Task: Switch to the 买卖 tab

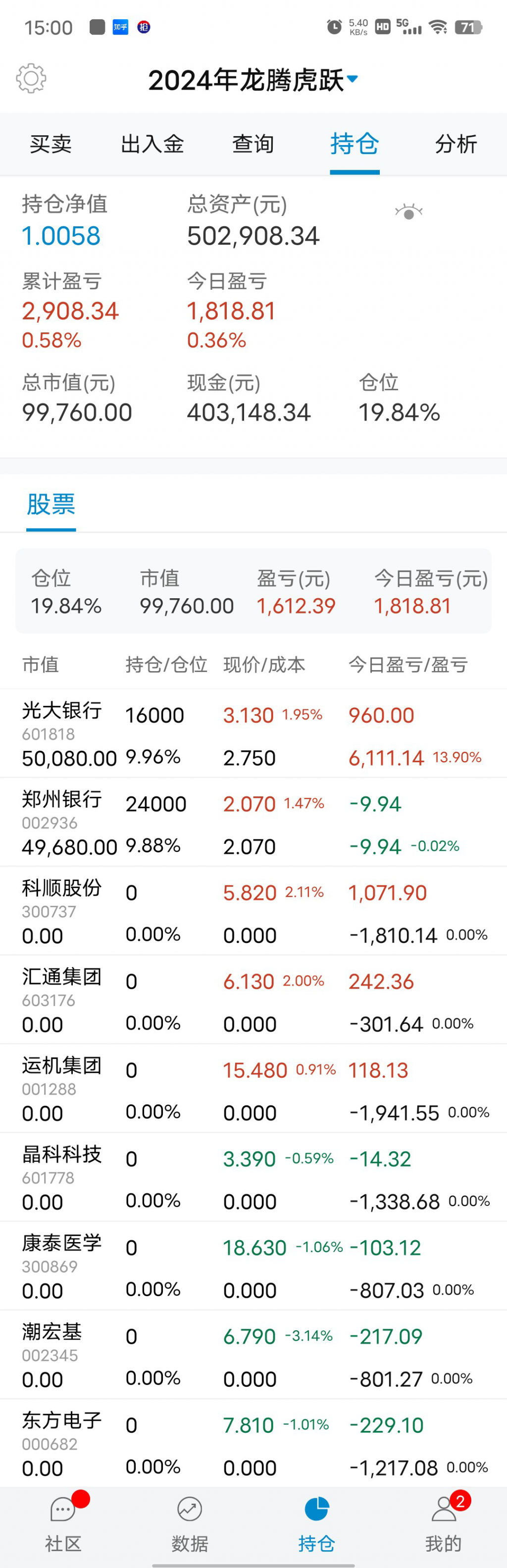Action: point(51,144)
